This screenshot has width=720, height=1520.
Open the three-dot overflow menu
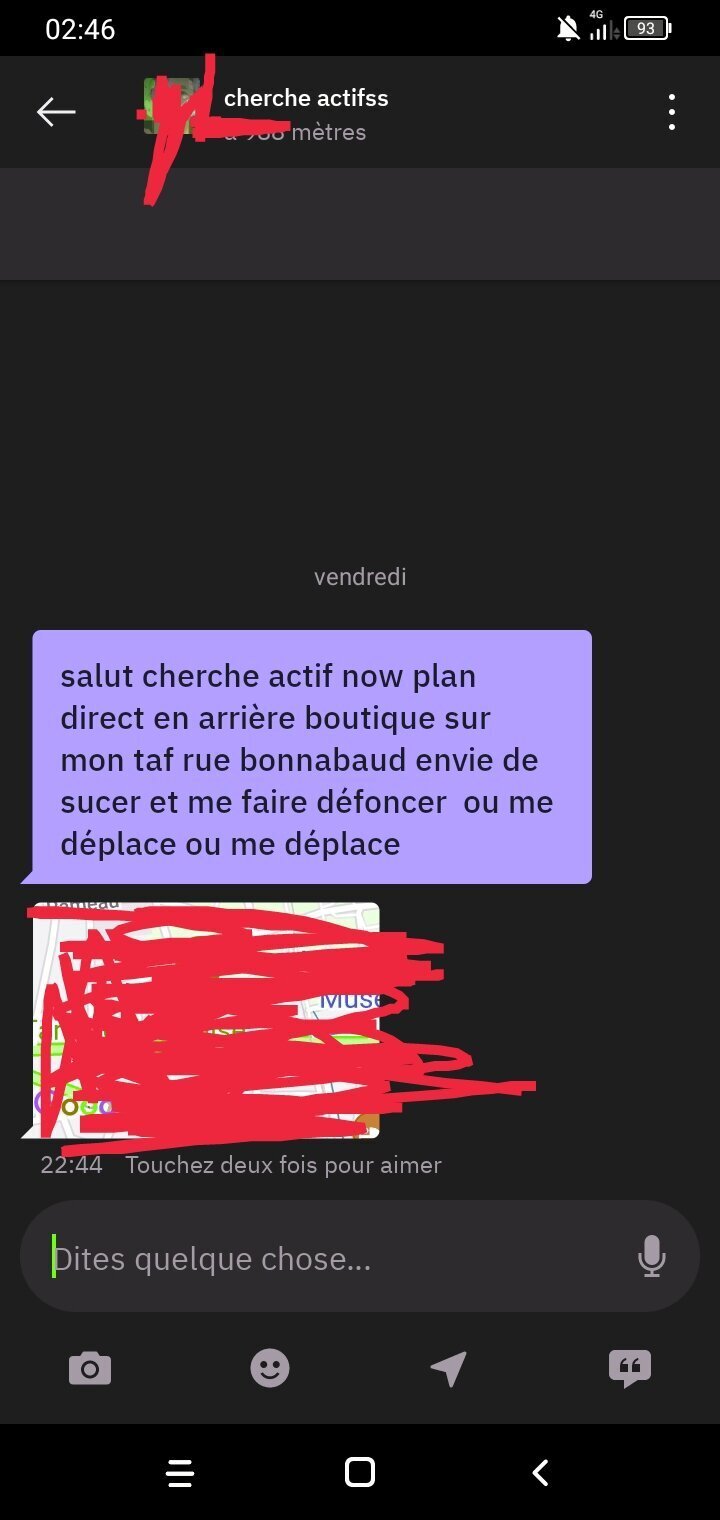point(671,112)
